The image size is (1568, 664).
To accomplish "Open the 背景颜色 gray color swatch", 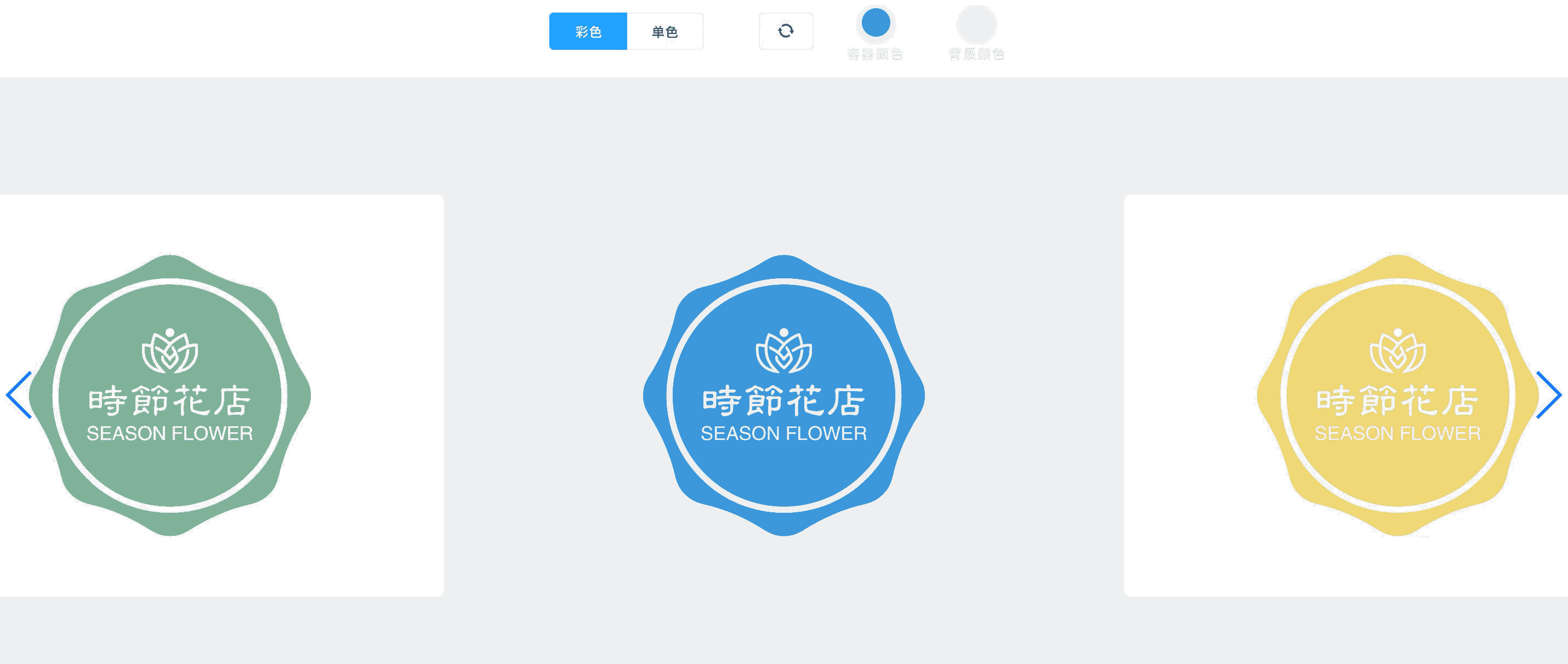I will pos(976,24).
